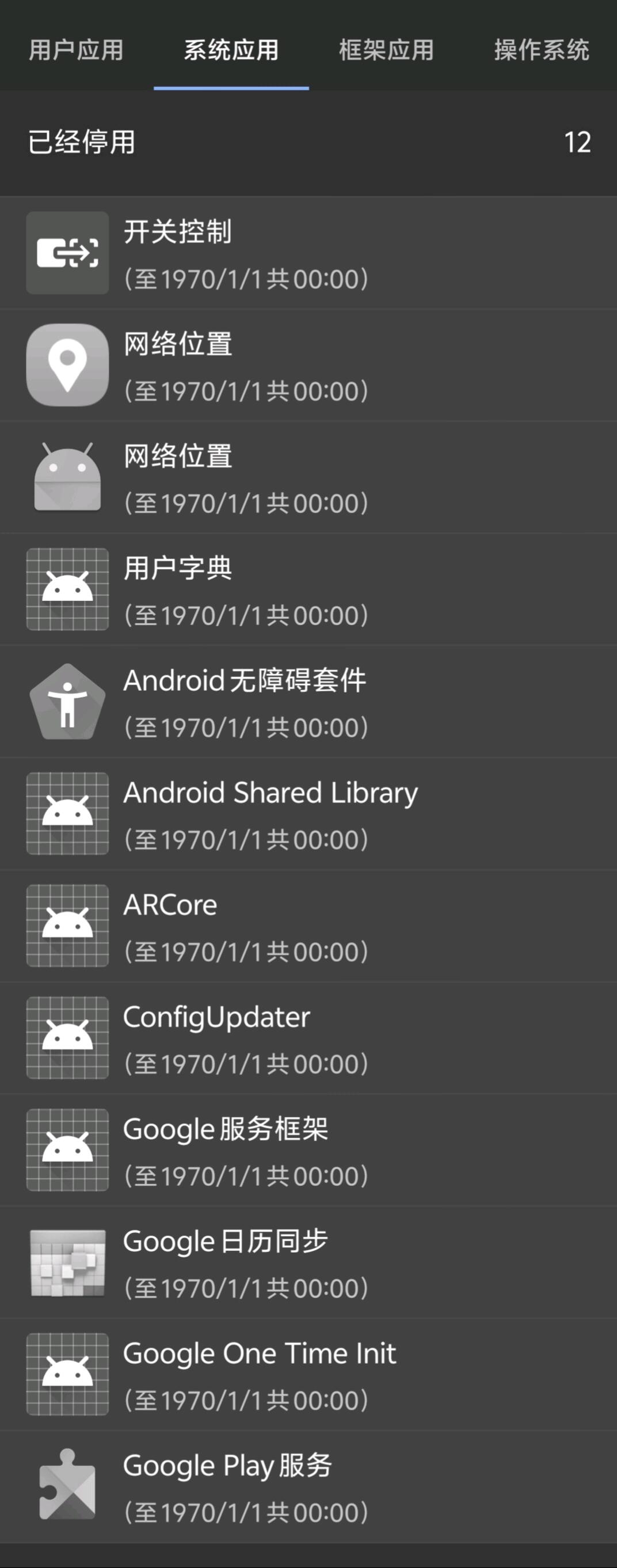Switch to the 框架应用 tab
Viewport: 617px width, 1568px height.
click(x=386, y=50)
